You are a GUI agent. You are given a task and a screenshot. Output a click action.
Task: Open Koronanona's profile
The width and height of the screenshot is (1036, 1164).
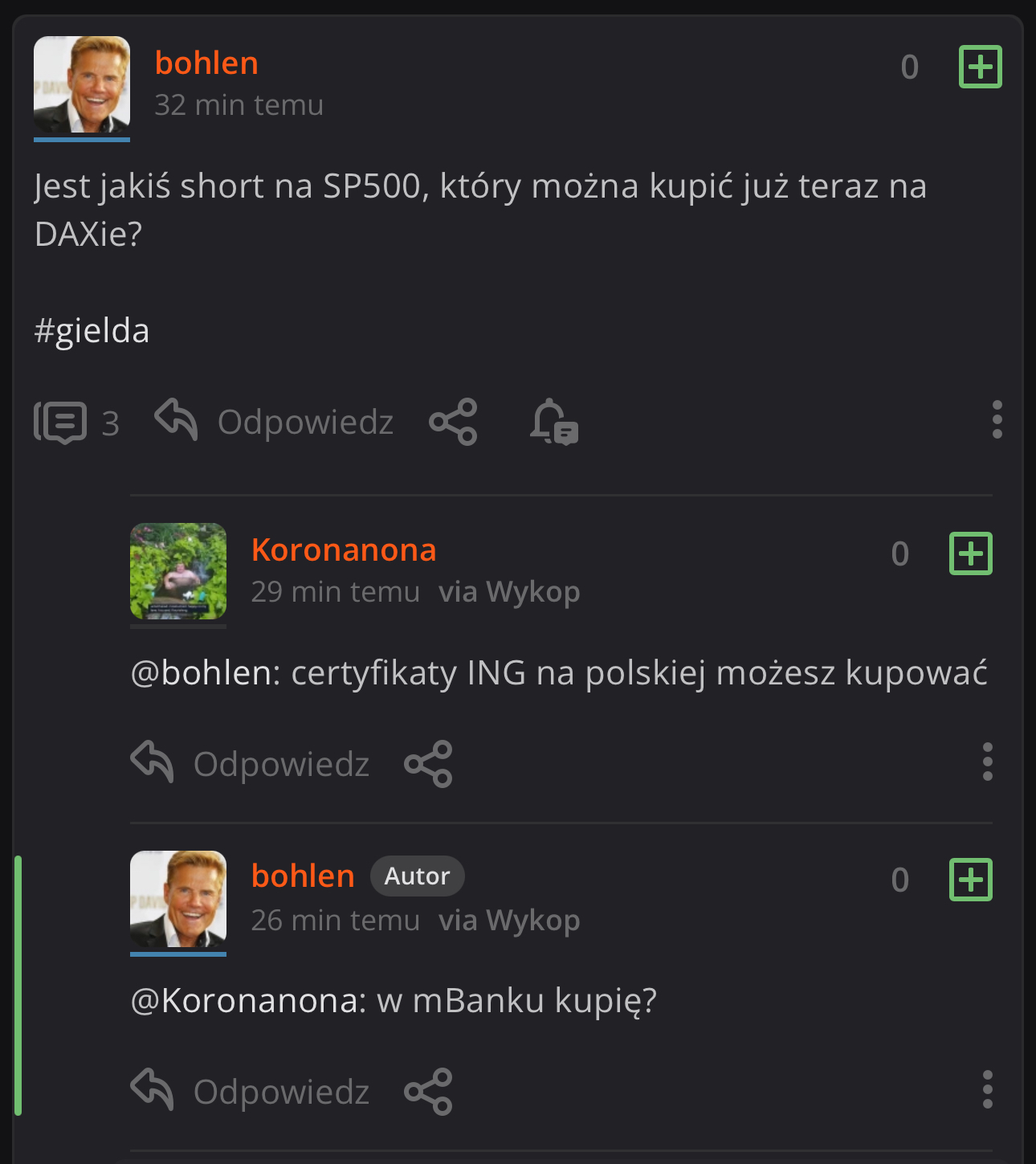coord(344,549)
